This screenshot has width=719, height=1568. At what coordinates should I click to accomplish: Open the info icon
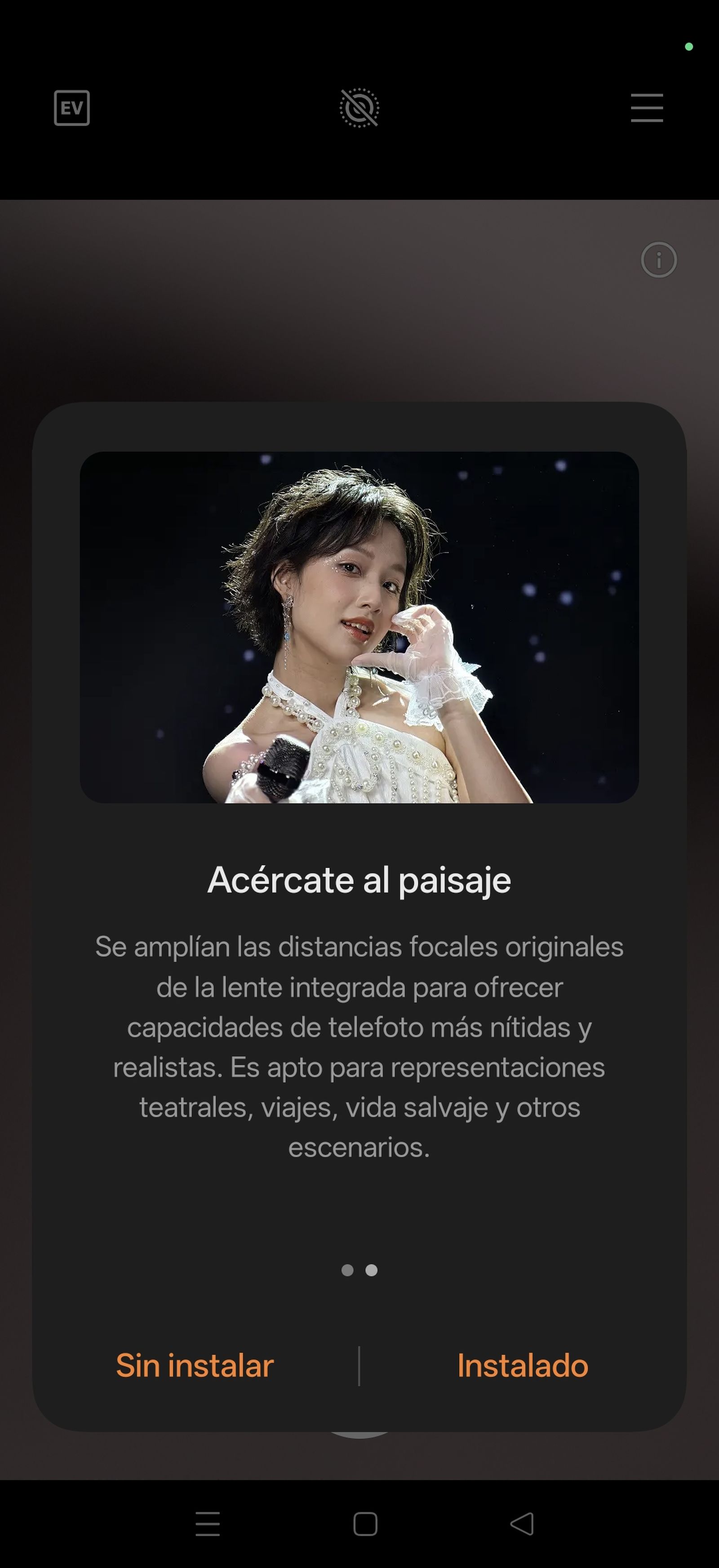coord(658,260)
